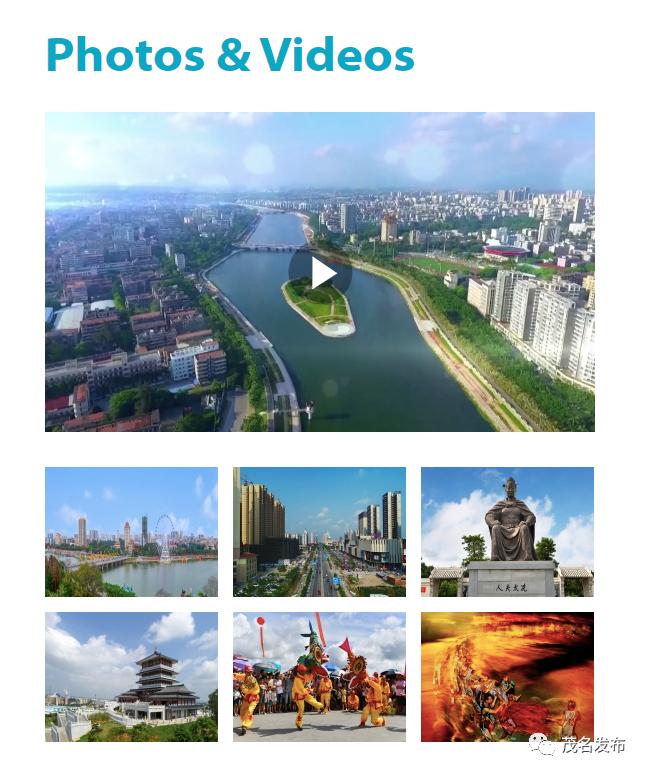Open the dragon dance performers photo
The height and width of the screenshot is (774, 646).
(x=319, y=677)
